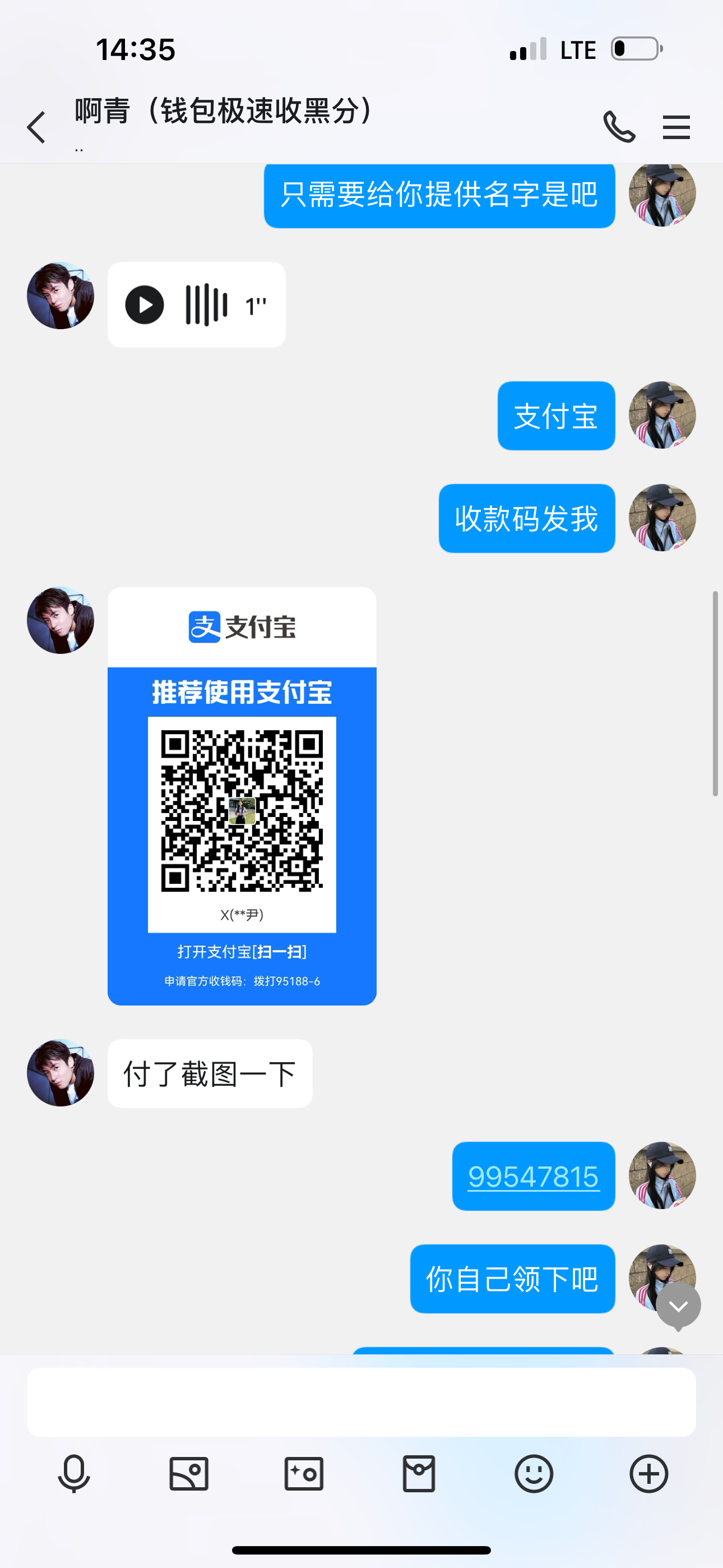The width and height of the screenshot is (723, 1568).
Task: Open the Alipay payment code image
Action: click(x=242, y=796)
